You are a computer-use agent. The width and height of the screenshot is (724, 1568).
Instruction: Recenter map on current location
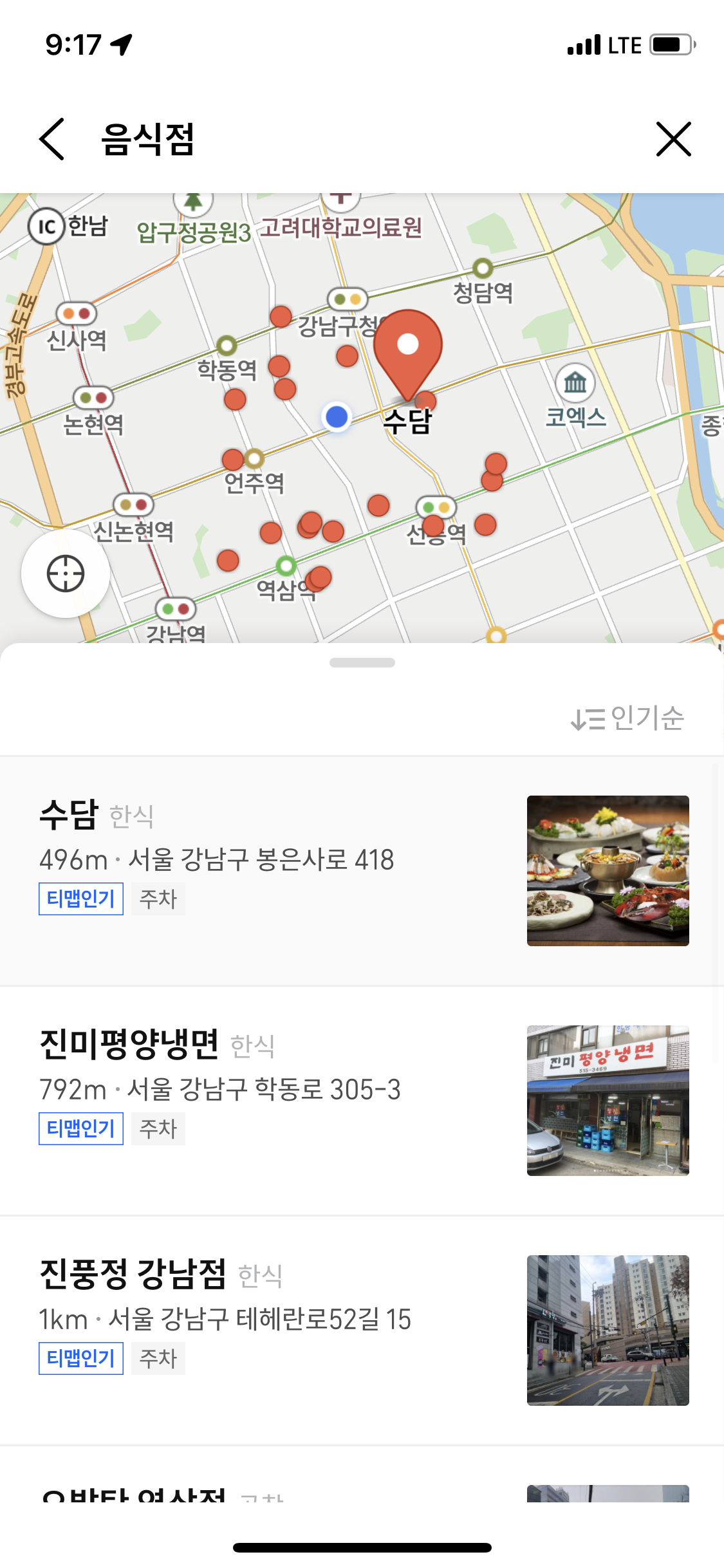click(66, 573)
